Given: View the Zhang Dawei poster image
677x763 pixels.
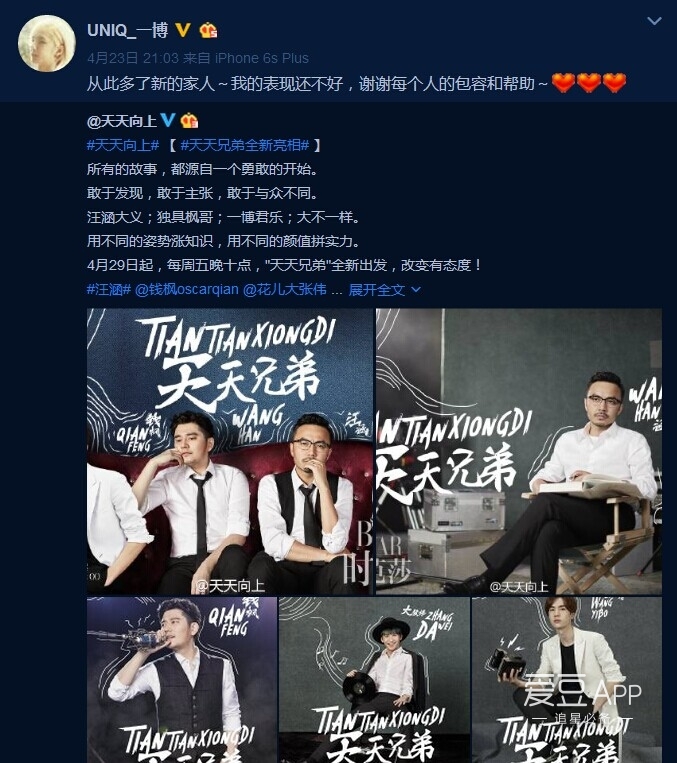Looking at the screenshot, I should 373,680.
